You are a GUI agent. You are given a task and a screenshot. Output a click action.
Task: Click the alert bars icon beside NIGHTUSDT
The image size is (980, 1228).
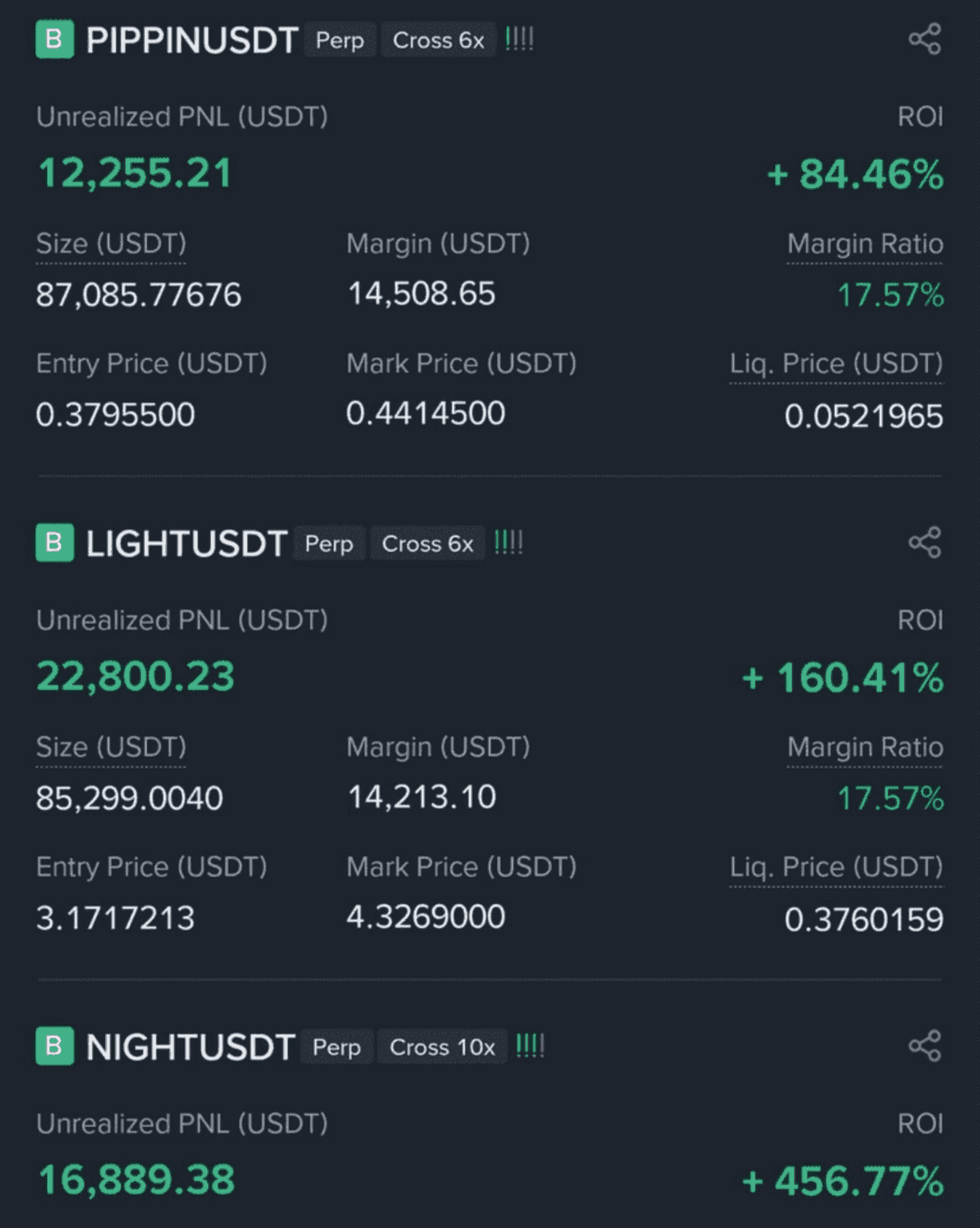[529, 1046]
